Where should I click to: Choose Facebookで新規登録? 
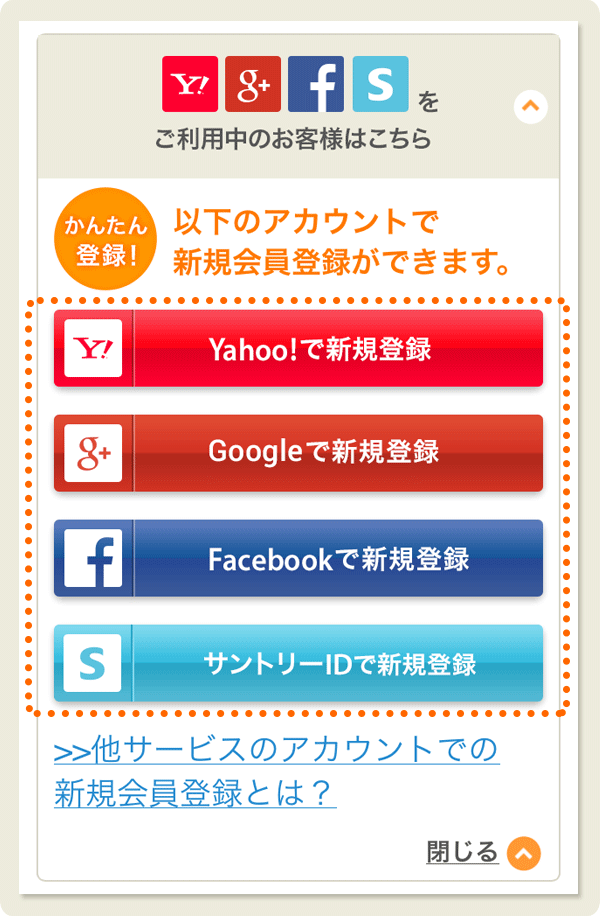pyautogui.click(x=298, y=558)
